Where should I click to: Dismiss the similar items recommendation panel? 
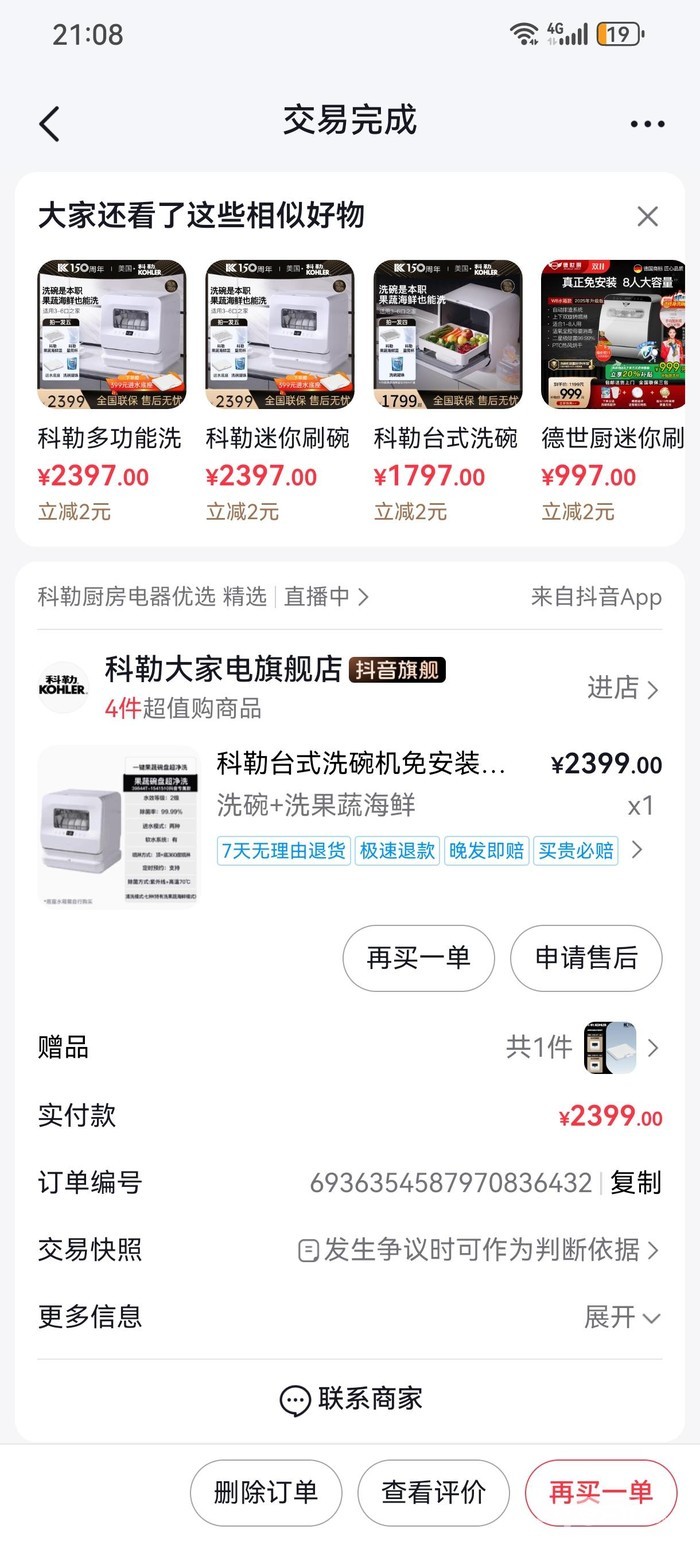pos(648,216)
